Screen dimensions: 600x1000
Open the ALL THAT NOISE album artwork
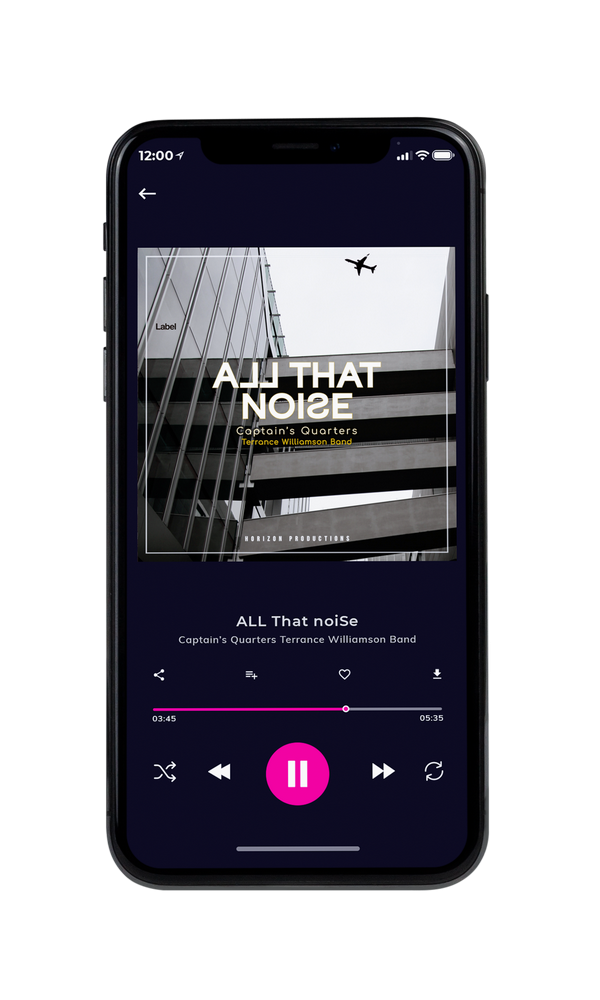[x=296, y=404]
